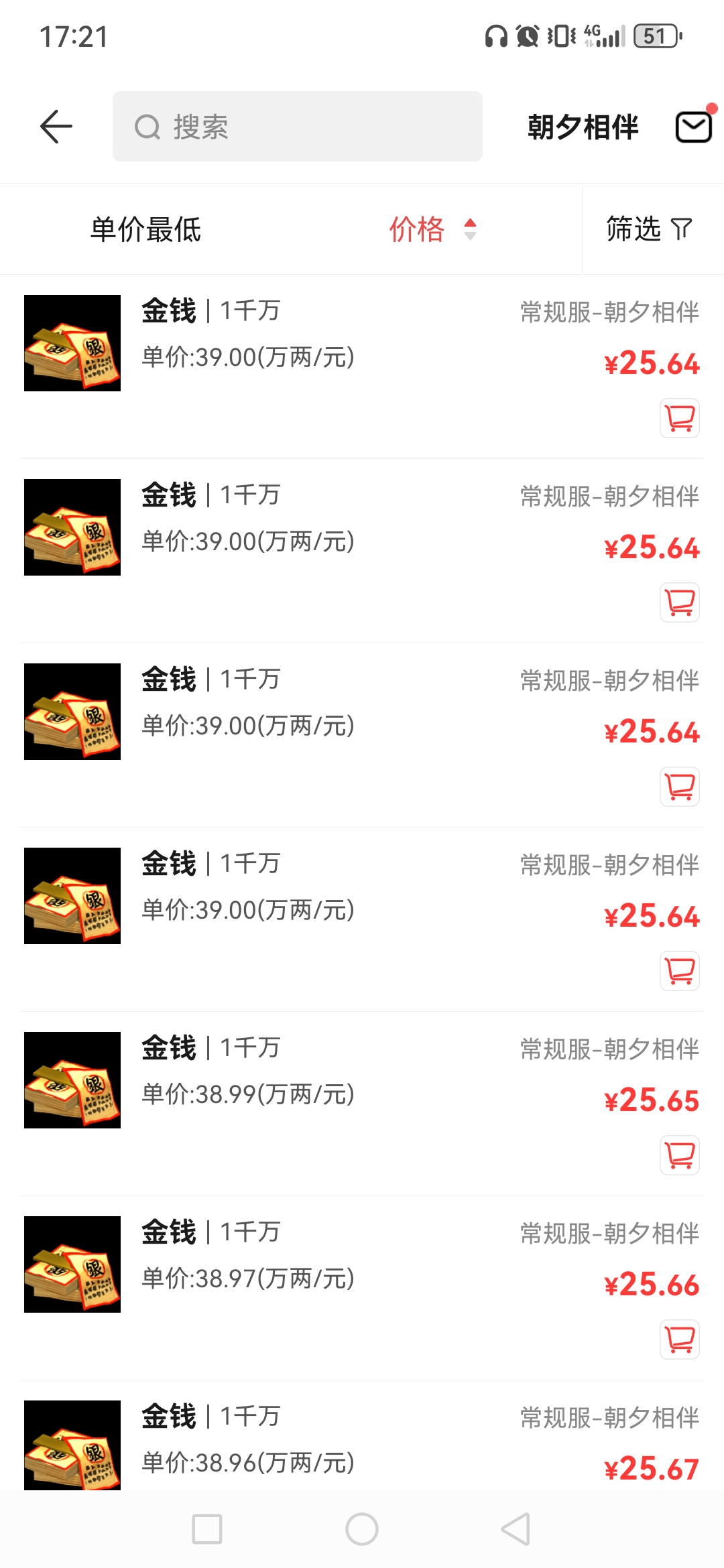Go back using the top-left arrow
The image size is (724, 1568).
click(56, 127)
